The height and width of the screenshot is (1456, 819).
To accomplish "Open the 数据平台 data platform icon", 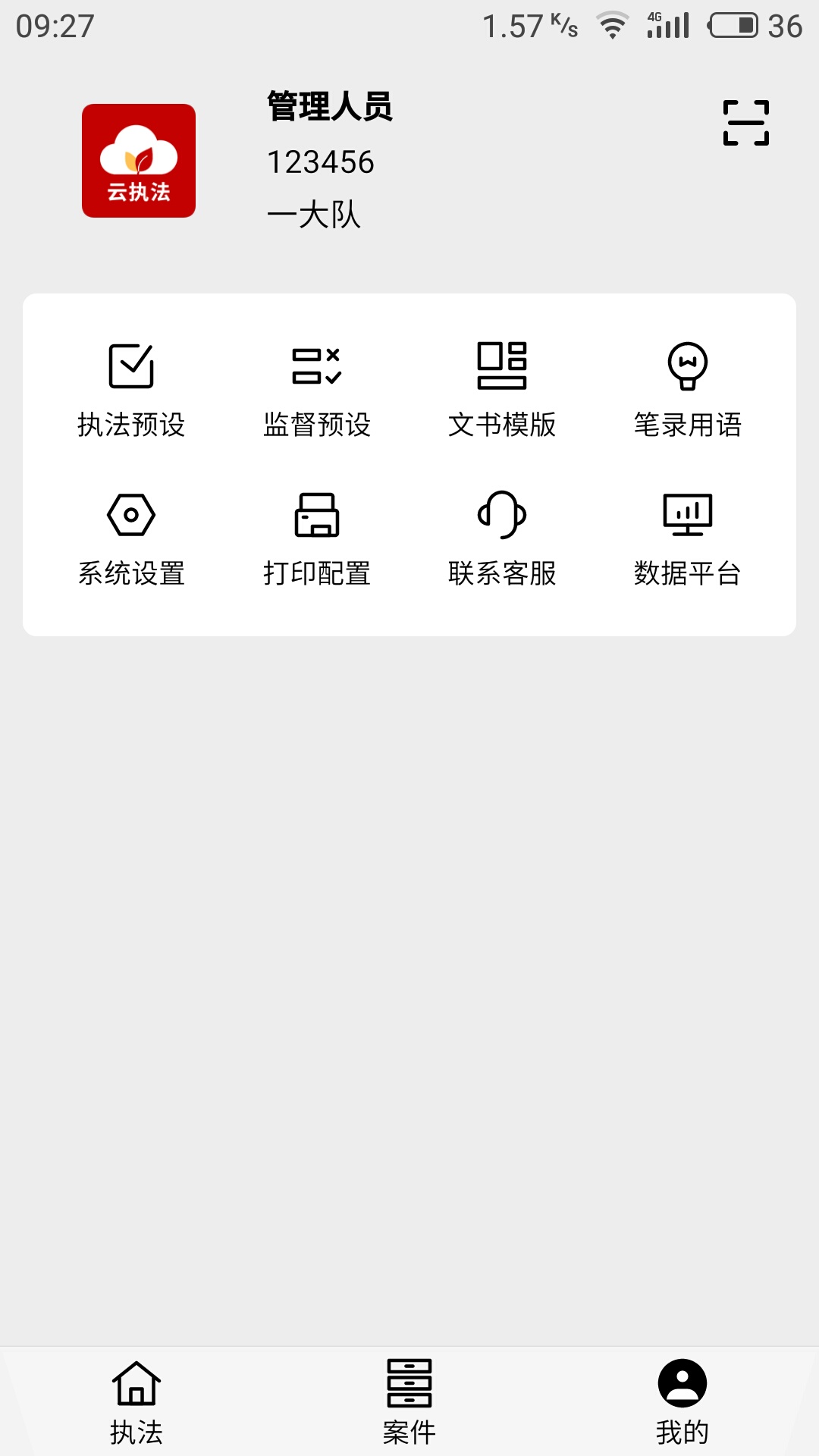I will pos(688,537).
